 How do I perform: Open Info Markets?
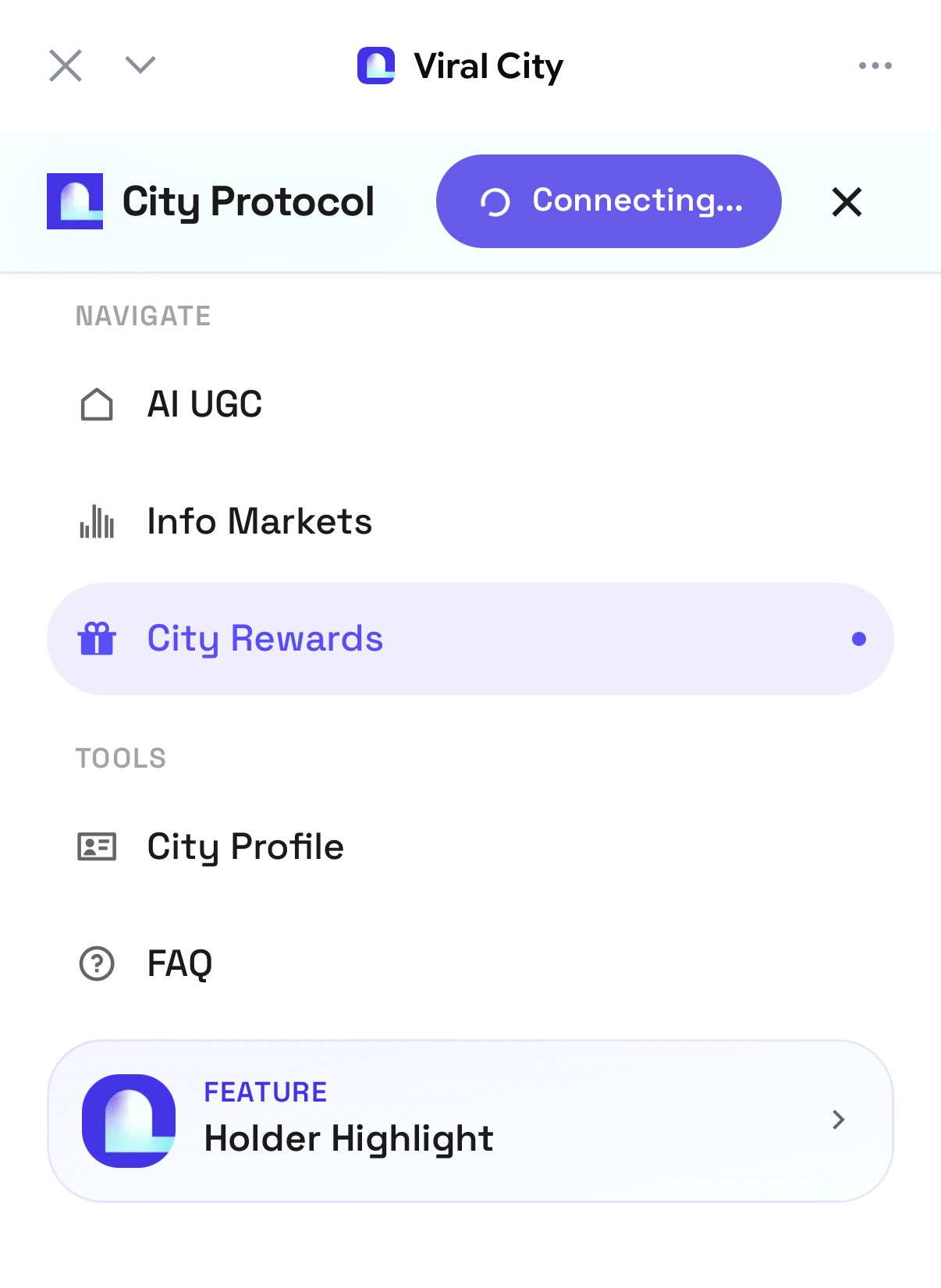click(259, 521)
